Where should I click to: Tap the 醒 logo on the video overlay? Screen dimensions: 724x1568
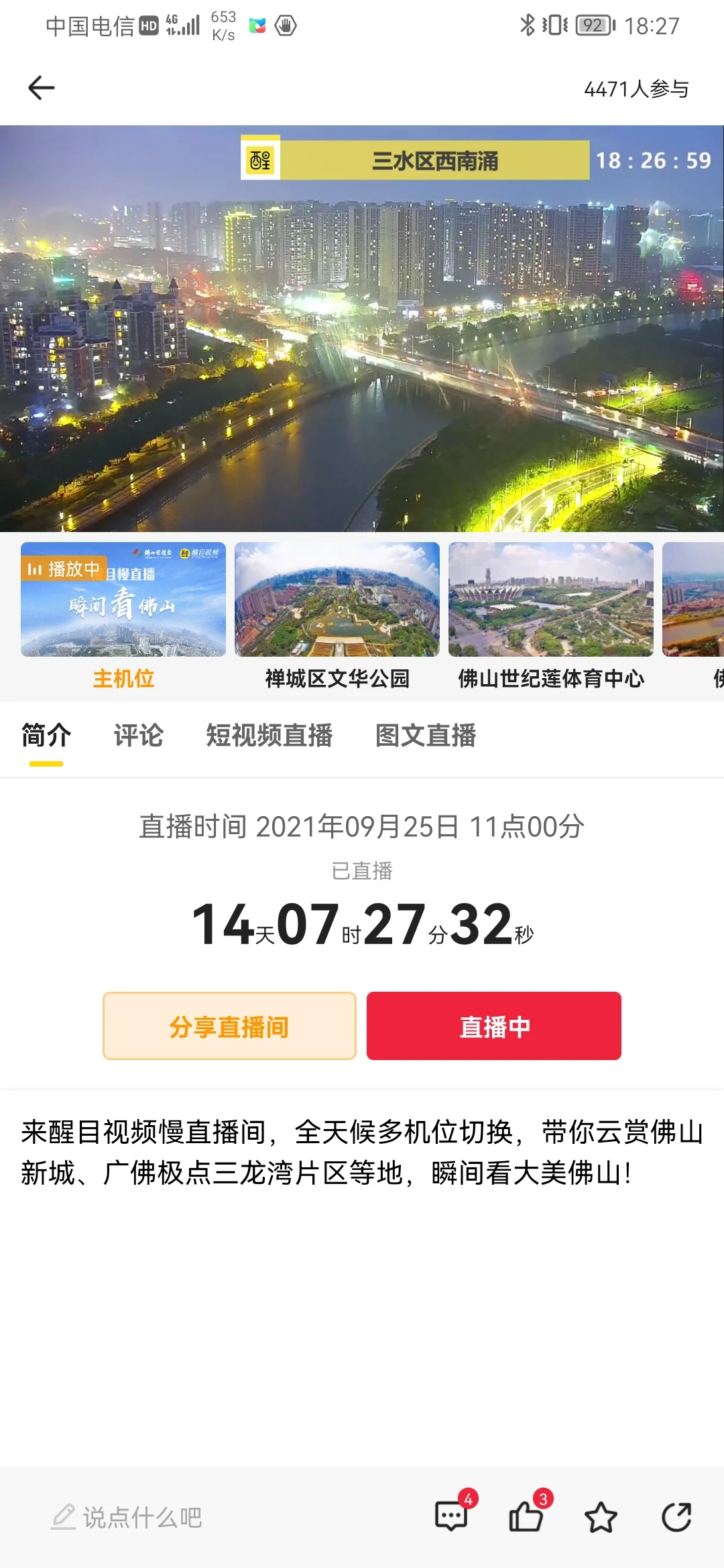261,159
